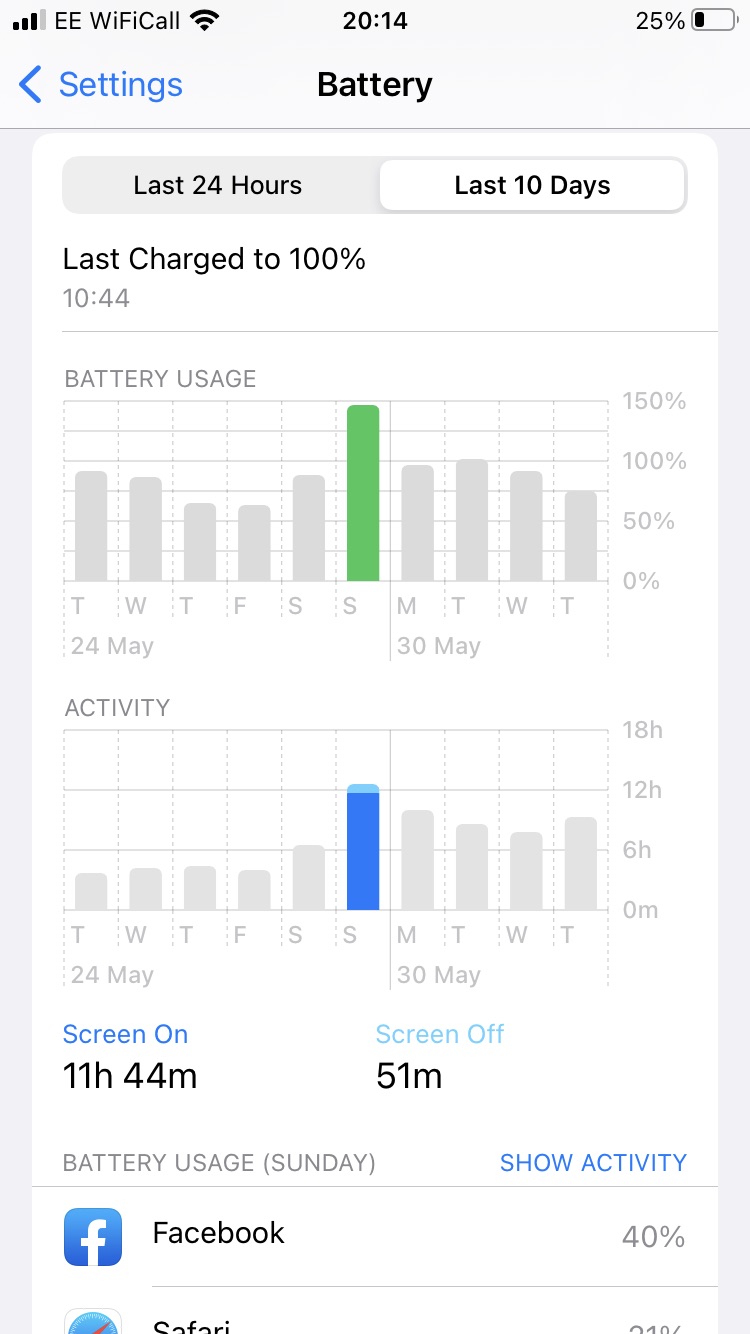Open Facebook battery usage row
750x1334 pixels.
coord(375,1237)
